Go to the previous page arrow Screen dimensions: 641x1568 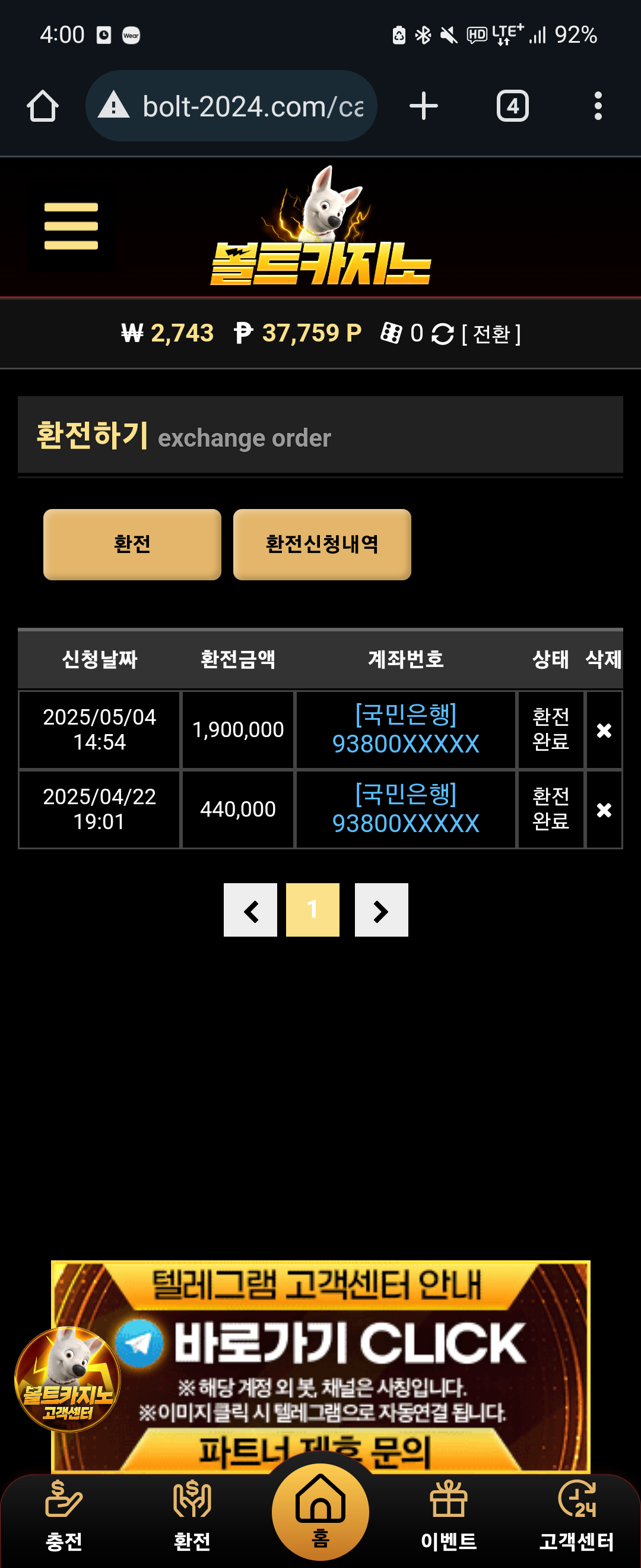(x=250, y=910)
